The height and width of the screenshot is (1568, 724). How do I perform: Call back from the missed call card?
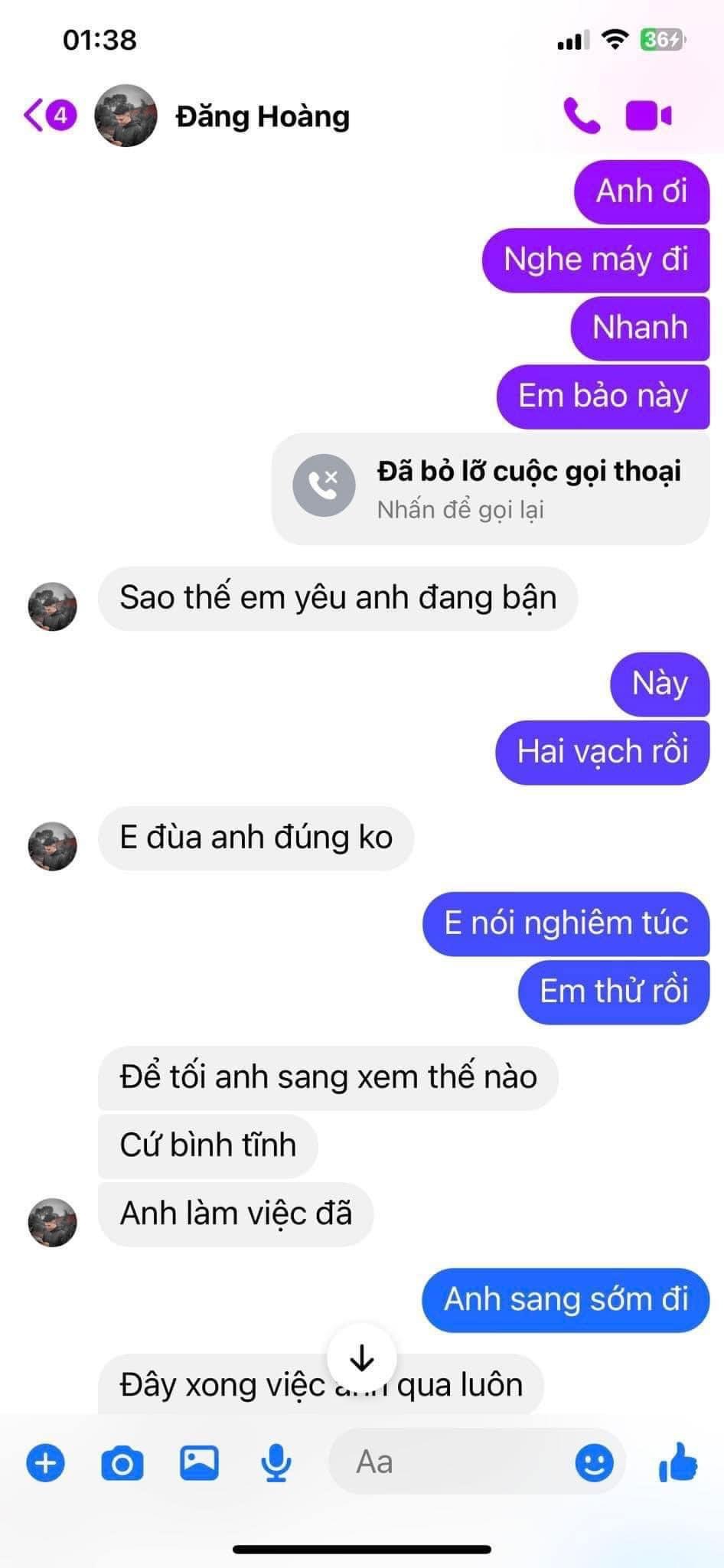click(x=490, y=488)
